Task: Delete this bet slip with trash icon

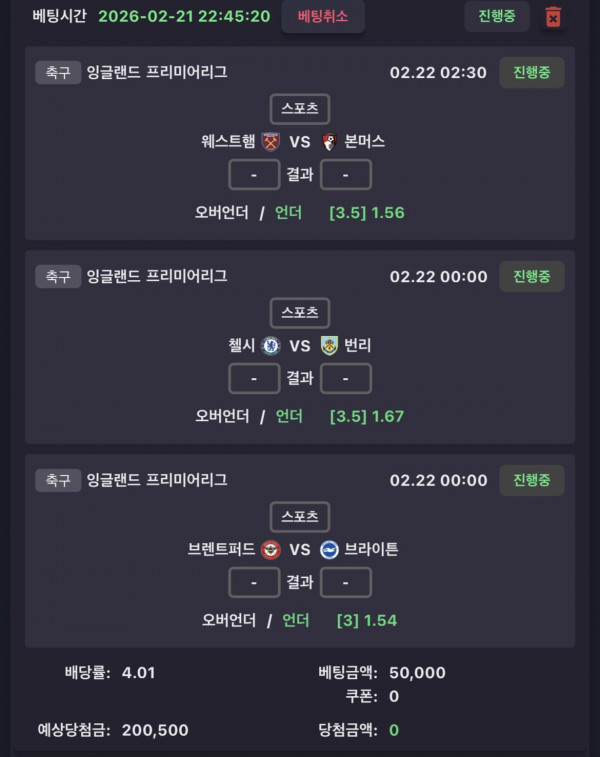Action: [x=553, y=16]
